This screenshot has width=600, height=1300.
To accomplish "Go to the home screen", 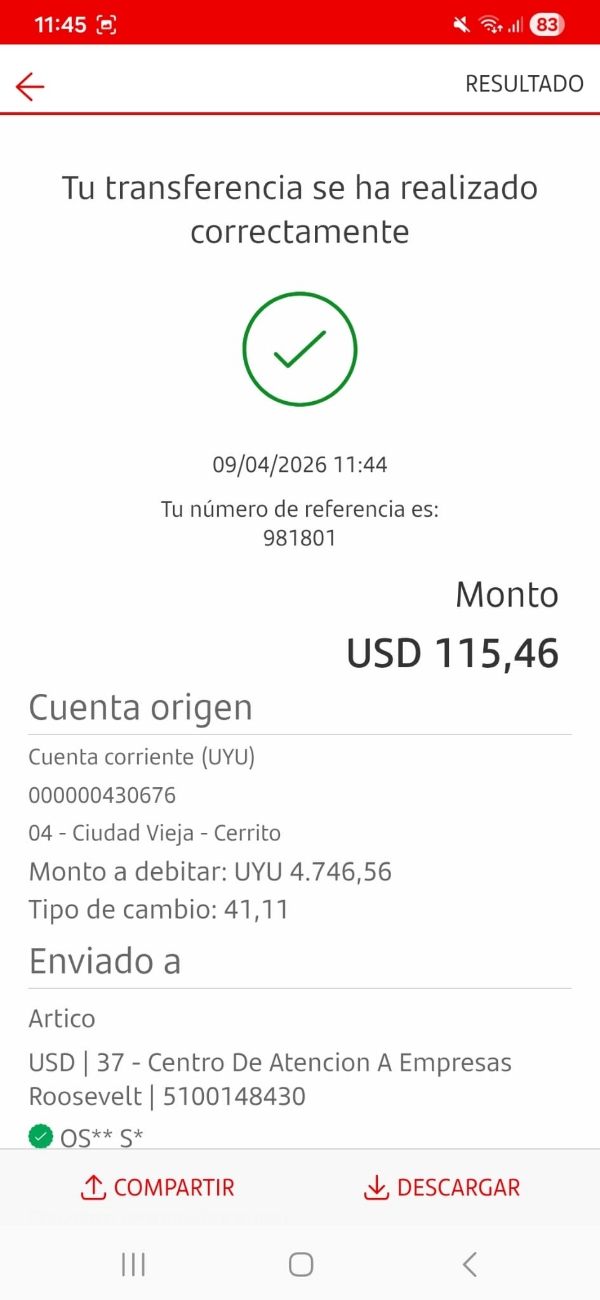I will pos(300,1264).
